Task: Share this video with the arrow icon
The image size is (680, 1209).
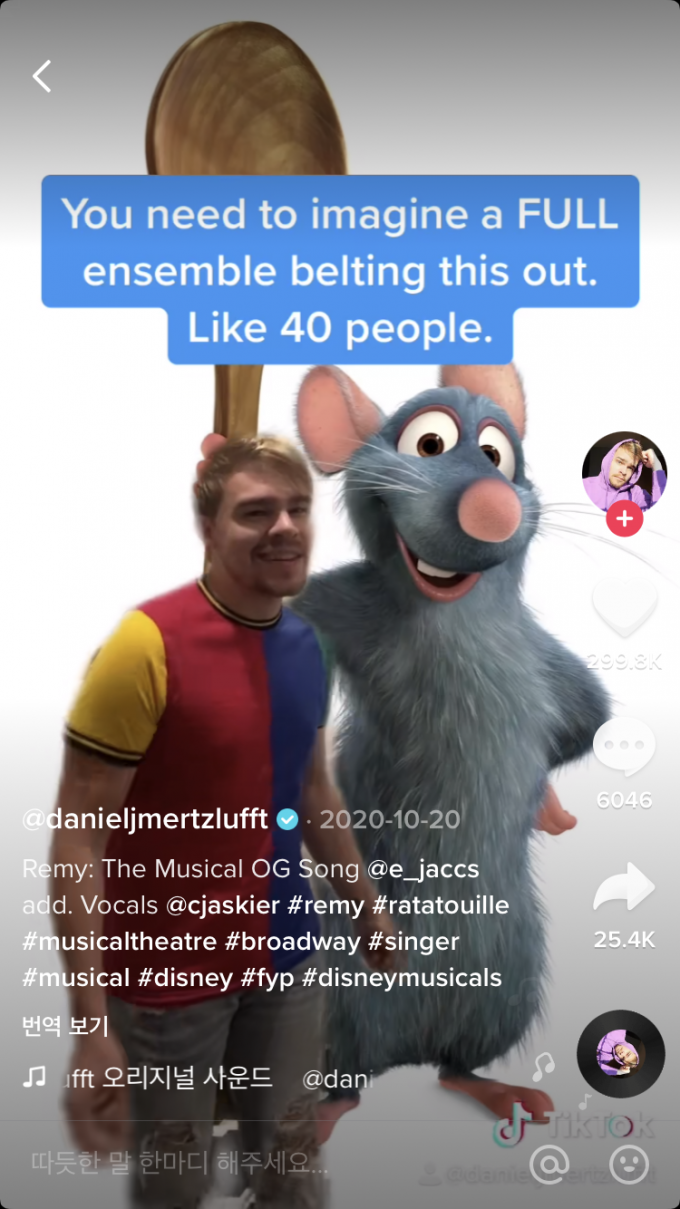Action: pos(624,888)
